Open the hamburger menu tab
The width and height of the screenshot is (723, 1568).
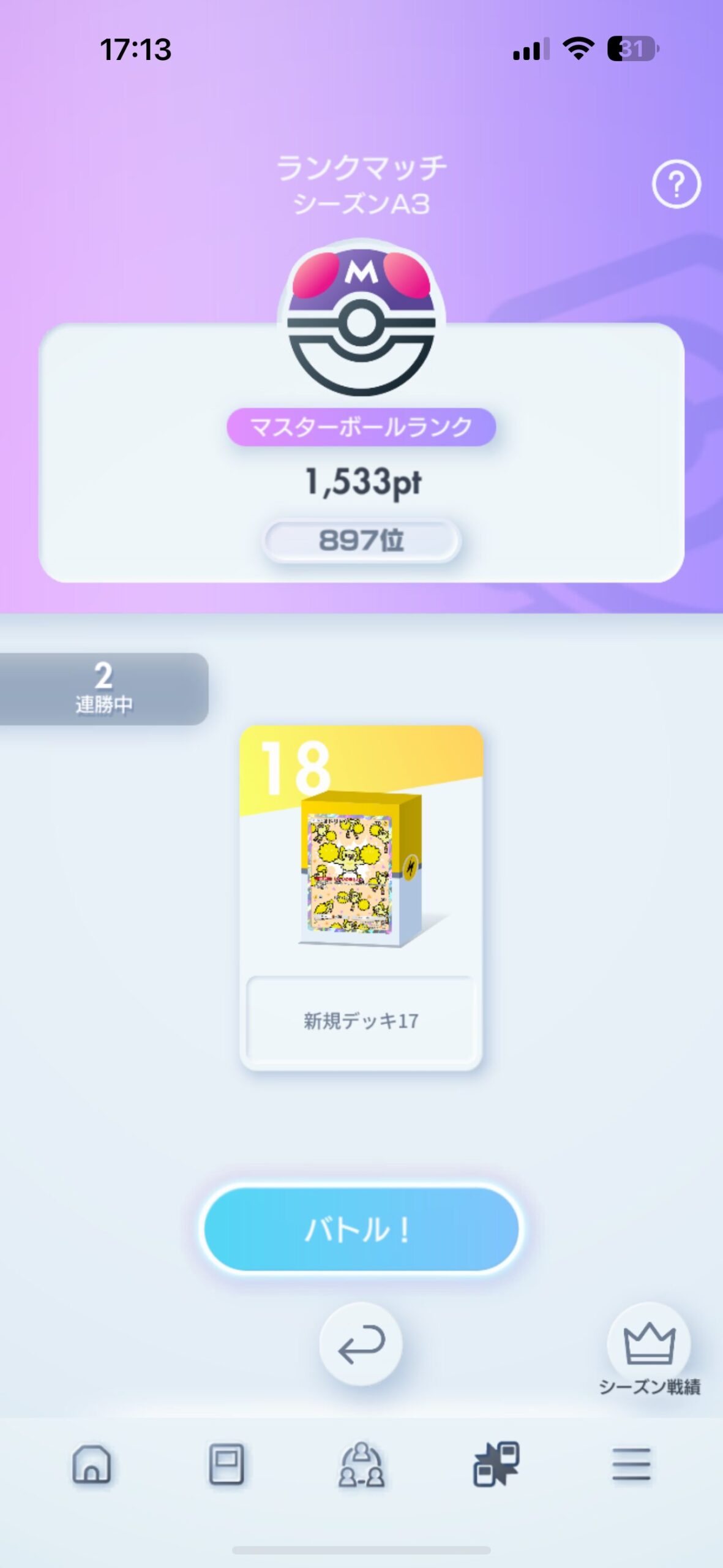point(631,1464)
